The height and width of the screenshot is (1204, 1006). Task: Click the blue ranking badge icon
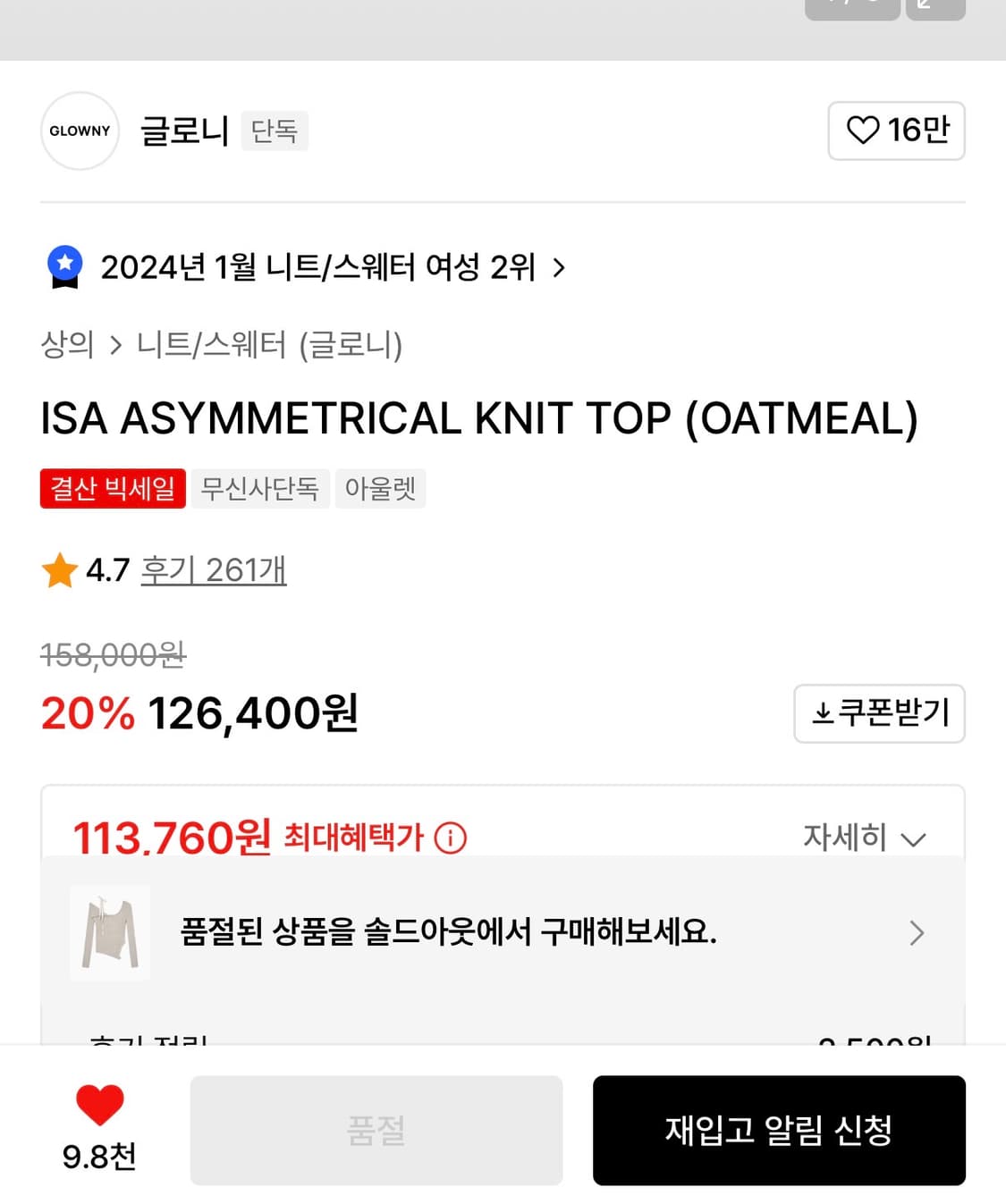(63, 265)
